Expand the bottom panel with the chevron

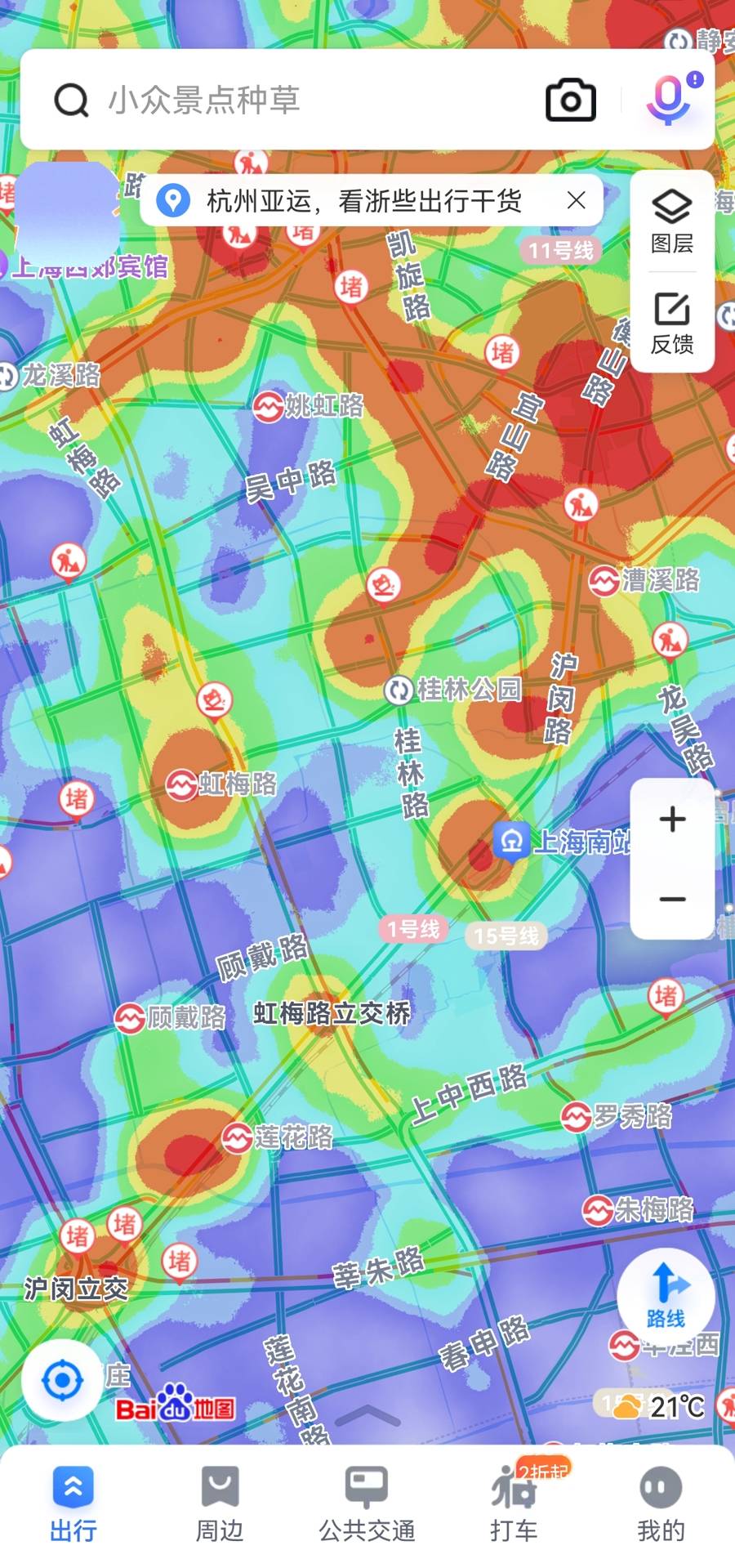[367, 1414]
